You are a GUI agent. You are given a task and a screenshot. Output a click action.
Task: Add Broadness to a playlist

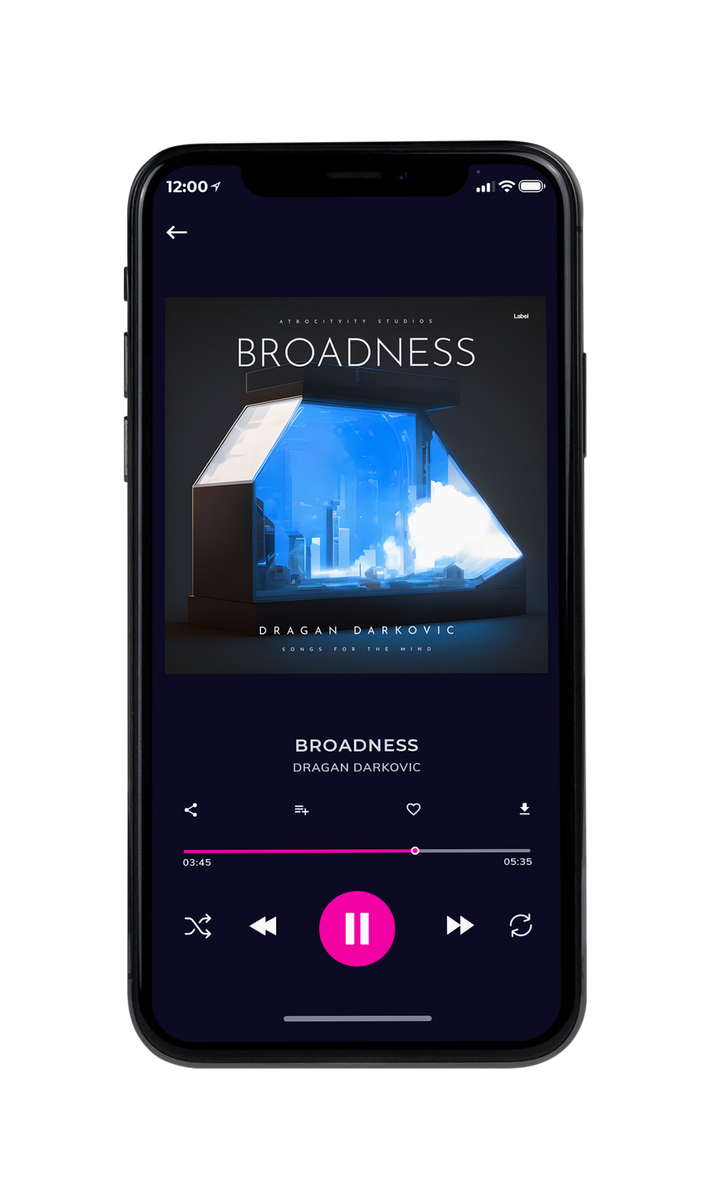pos(301,810)
